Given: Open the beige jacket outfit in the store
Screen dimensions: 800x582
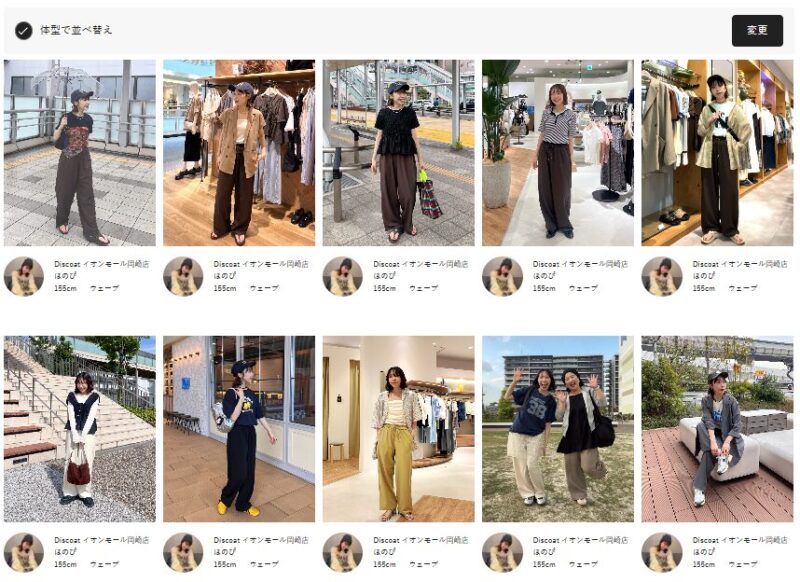Looking at the screenshot, I should coord(239,152).
